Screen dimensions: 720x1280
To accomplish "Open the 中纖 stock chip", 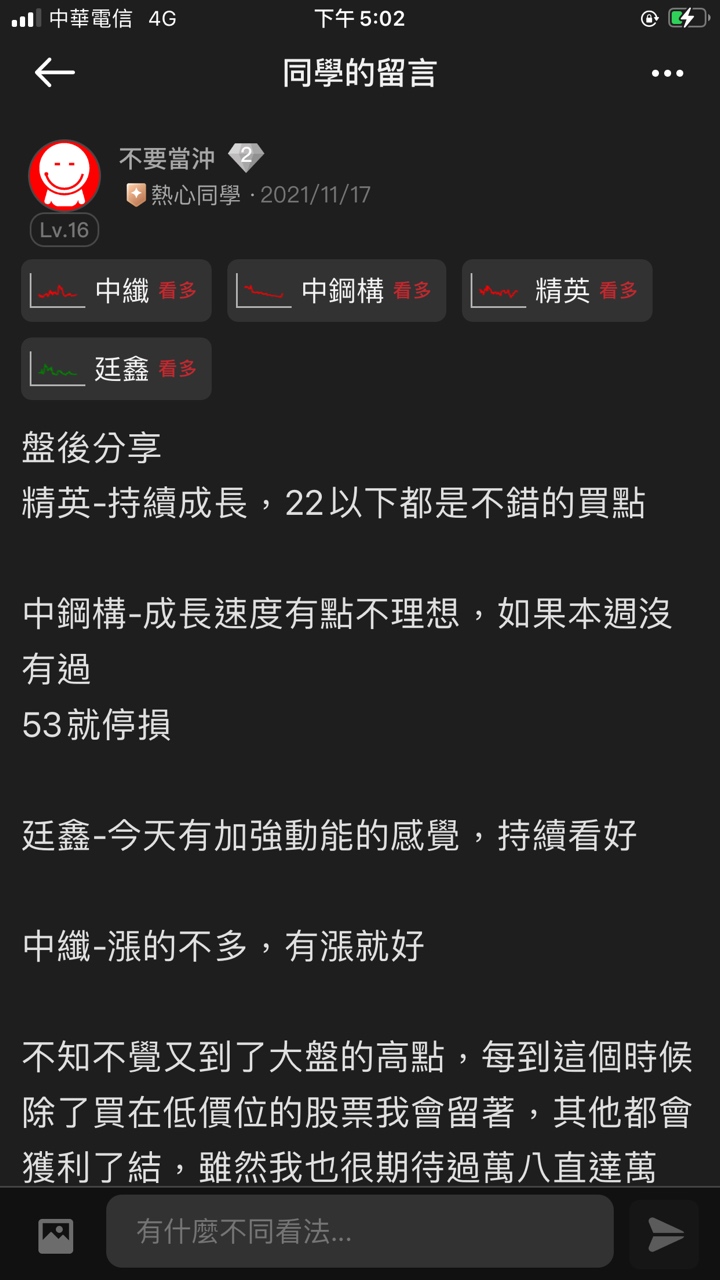I will click(x=116, y=291).
